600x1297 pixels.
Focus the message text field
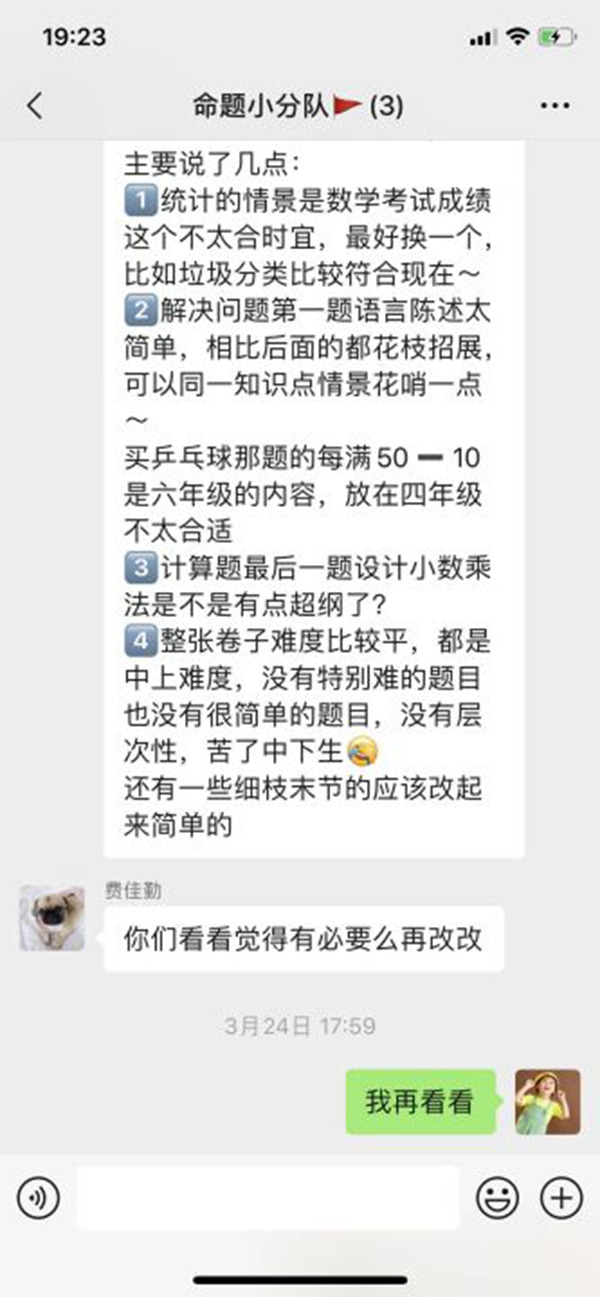tap(268, 1197)
